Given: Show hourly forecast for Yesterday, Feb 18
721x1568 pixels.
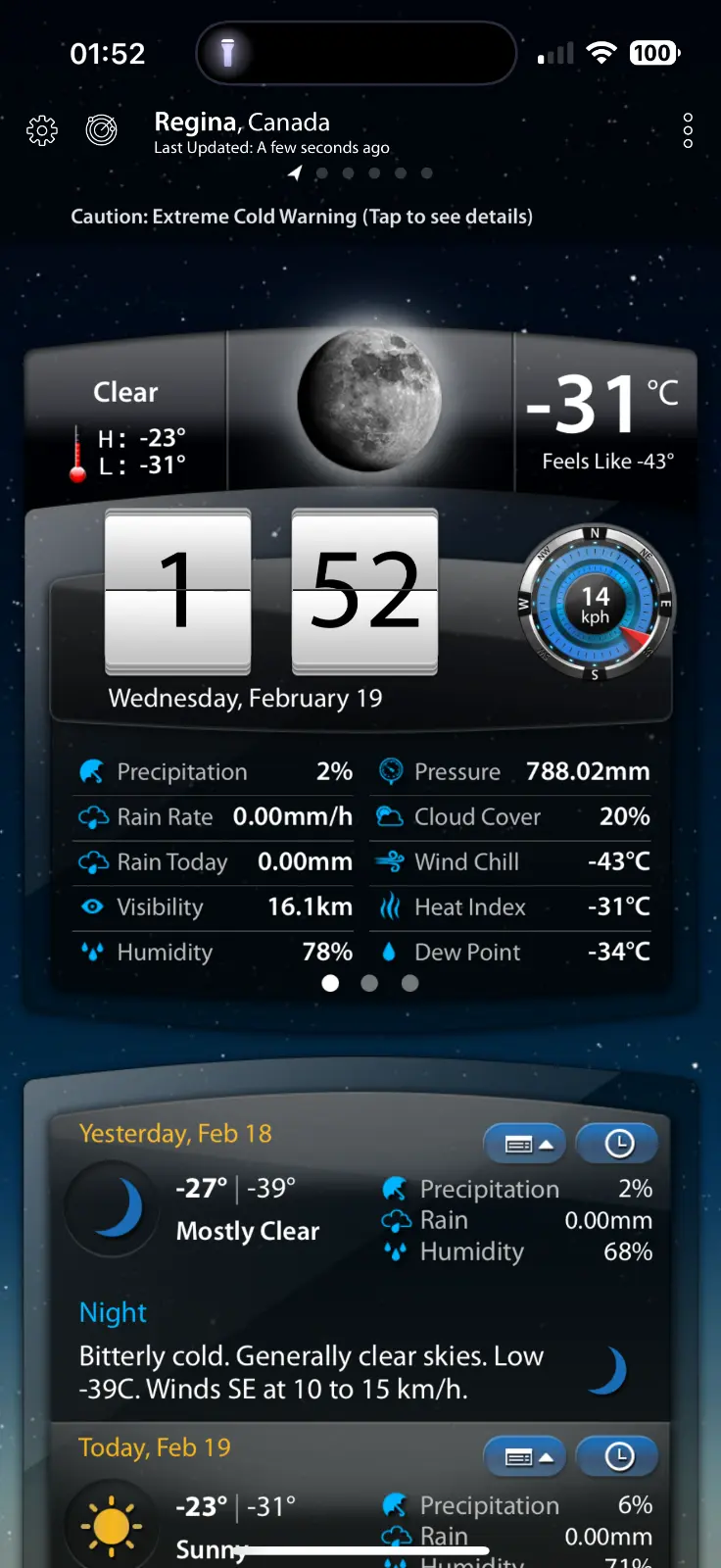Looking at the screenshot, I should [618, 1144].
